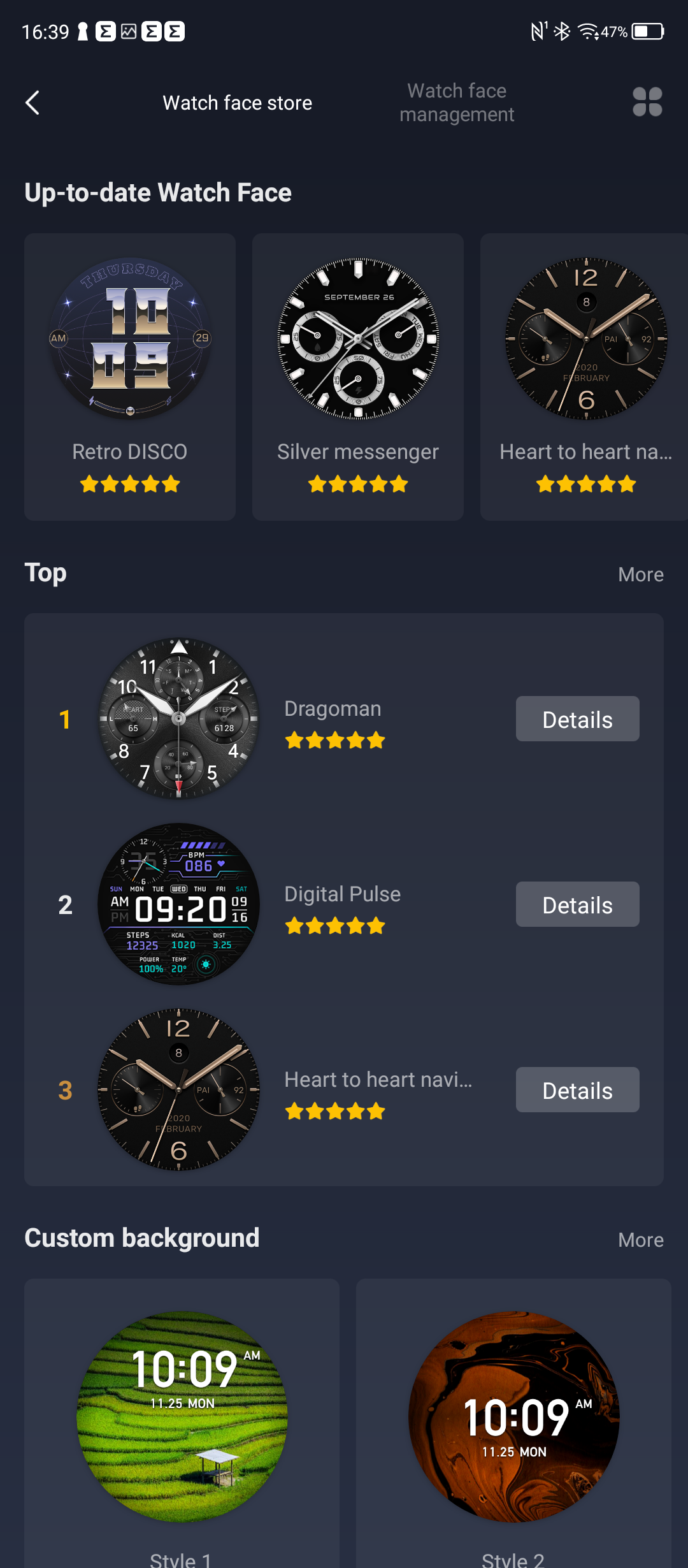Open the four-dot grid icon
688x1568 pixels.
click(647, 102)
